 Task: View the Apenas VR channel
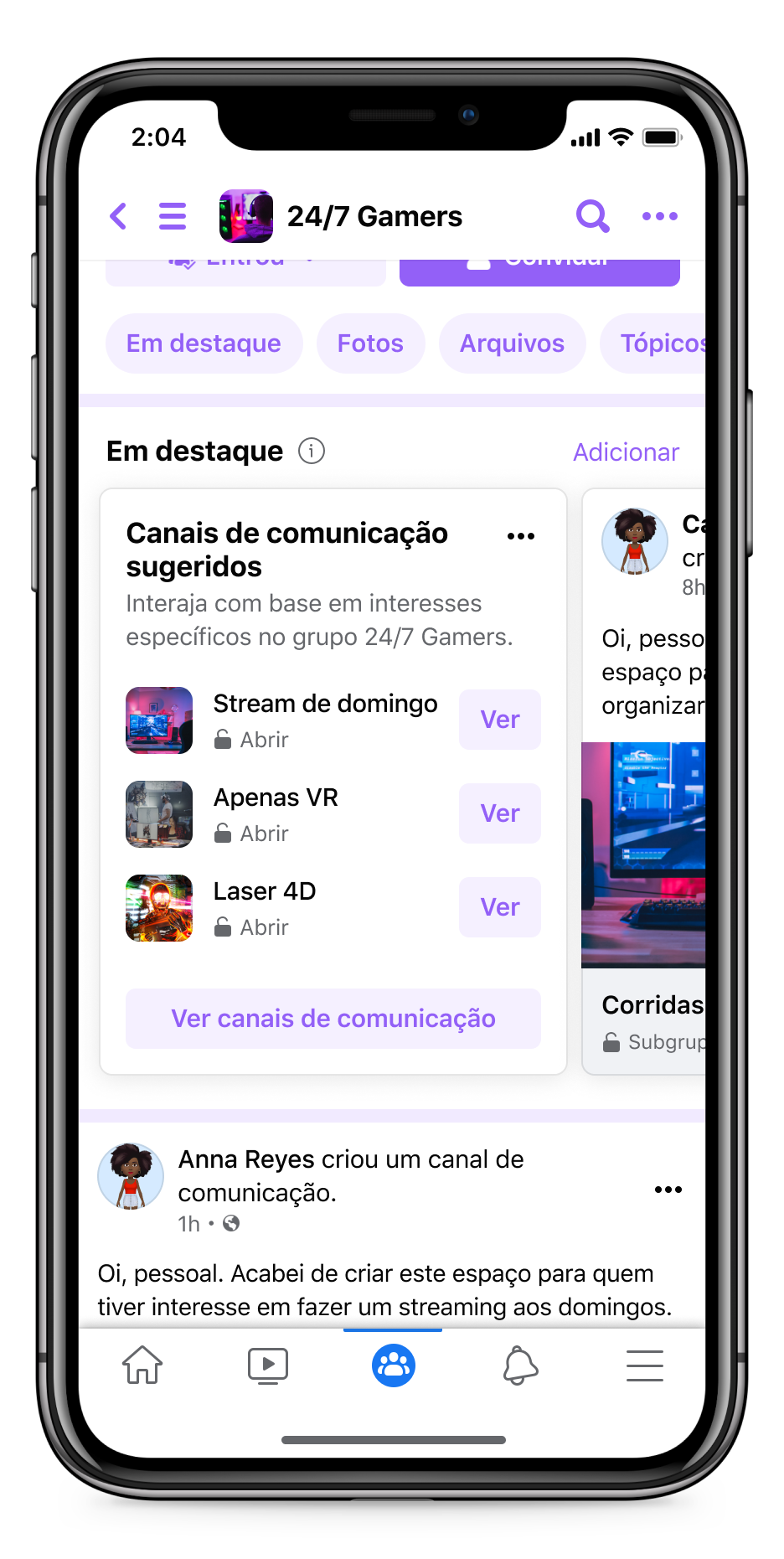click(499, 813)
